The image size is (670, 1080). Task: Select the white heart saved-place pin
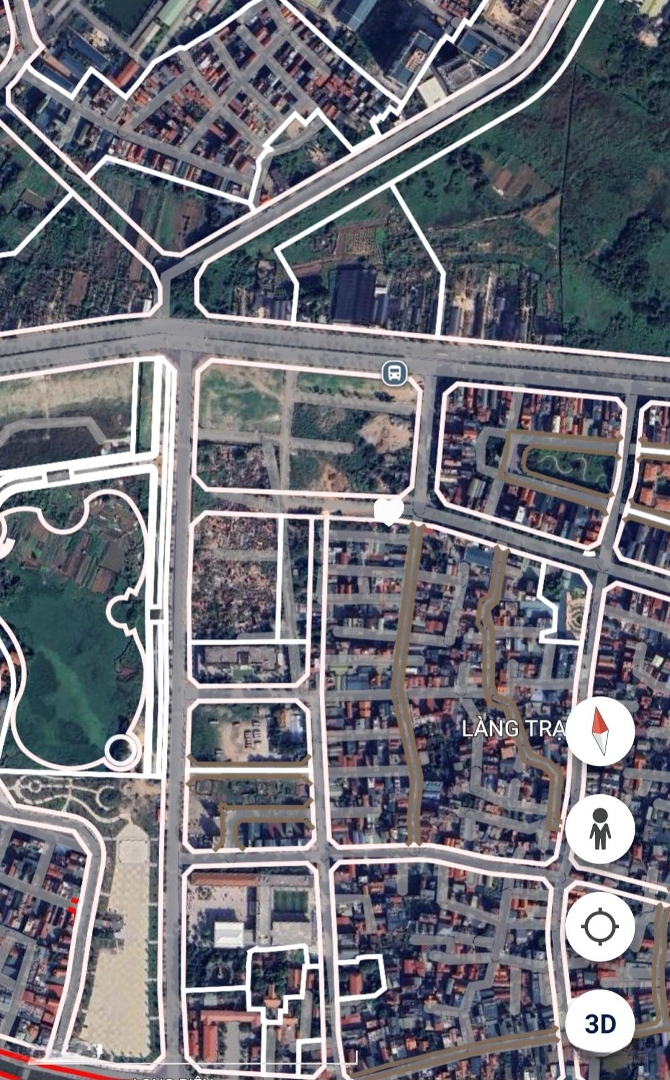388,512
